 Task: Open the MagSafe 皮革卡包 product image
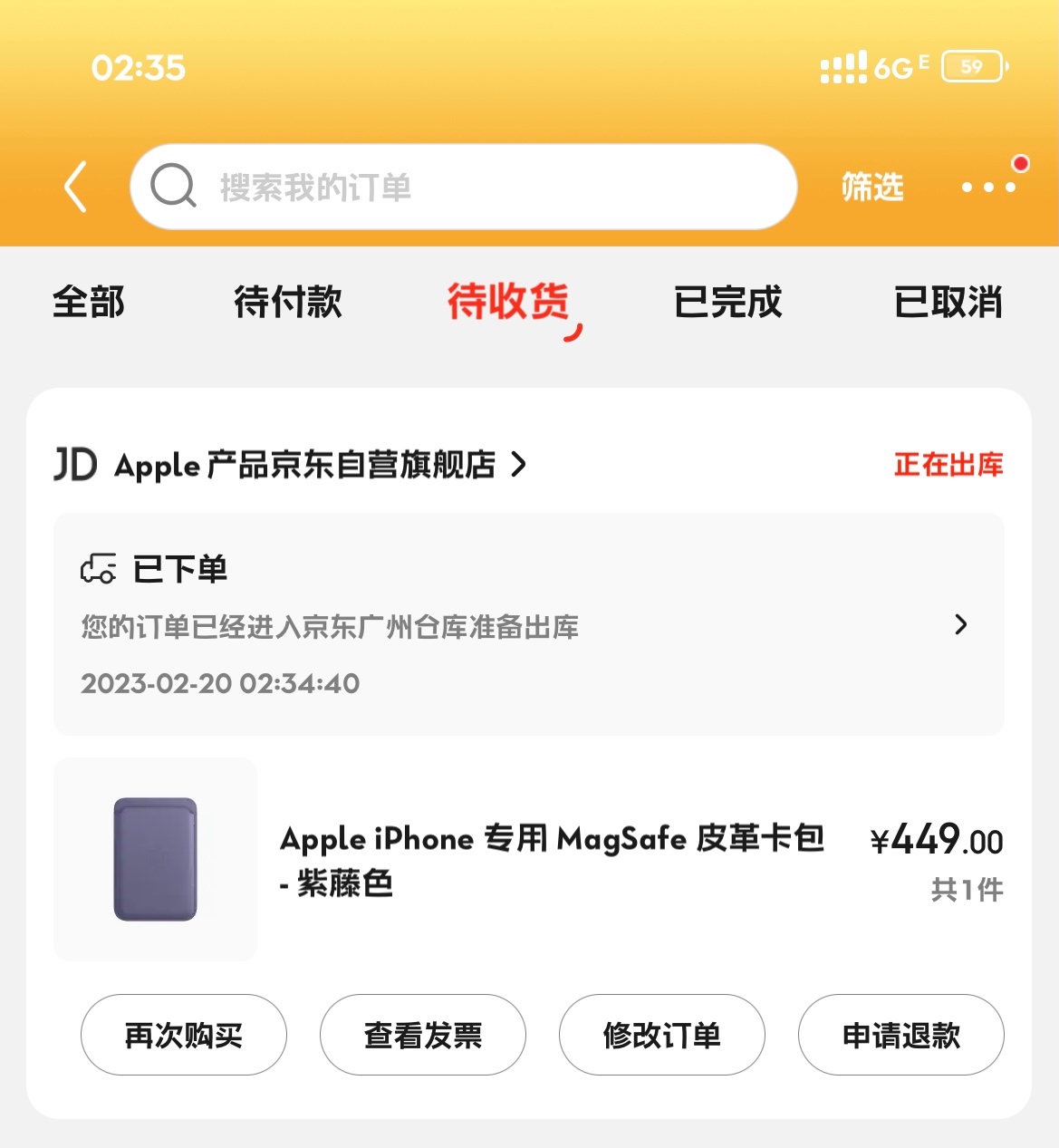tap(155, 859)
